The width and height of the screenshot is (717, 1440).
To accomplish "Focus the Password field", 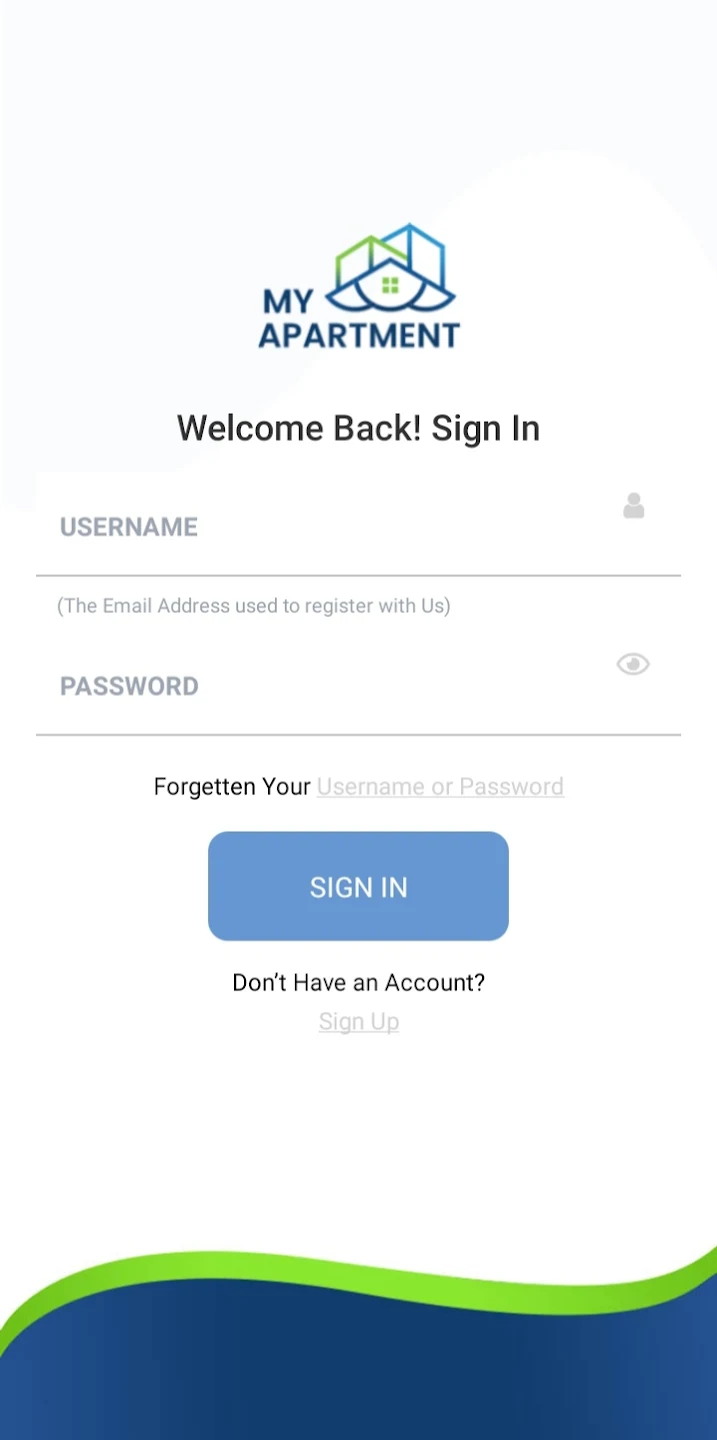I will pos(358,686).
